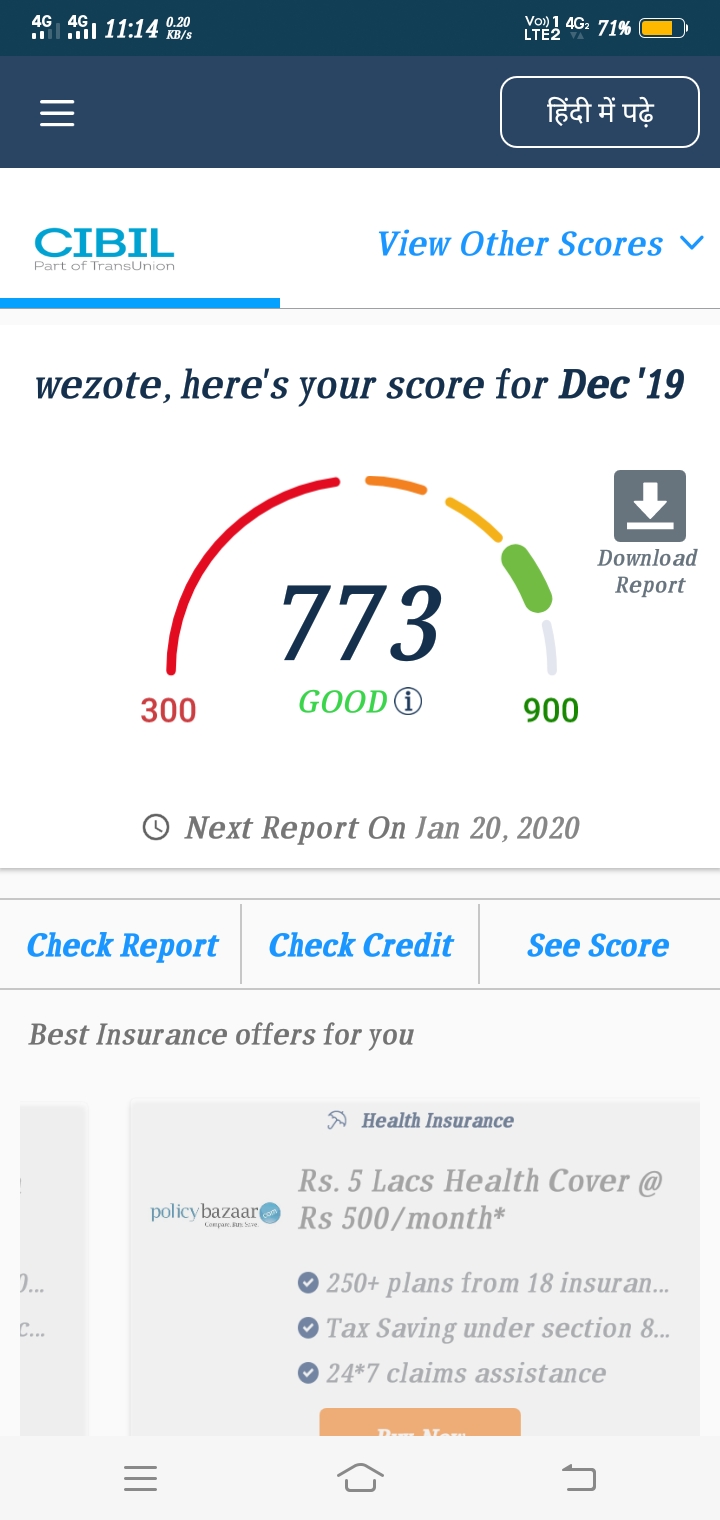Show info about the GOOD rating
The height and width of the screenshot is (1520, 720).
point(407,702)
